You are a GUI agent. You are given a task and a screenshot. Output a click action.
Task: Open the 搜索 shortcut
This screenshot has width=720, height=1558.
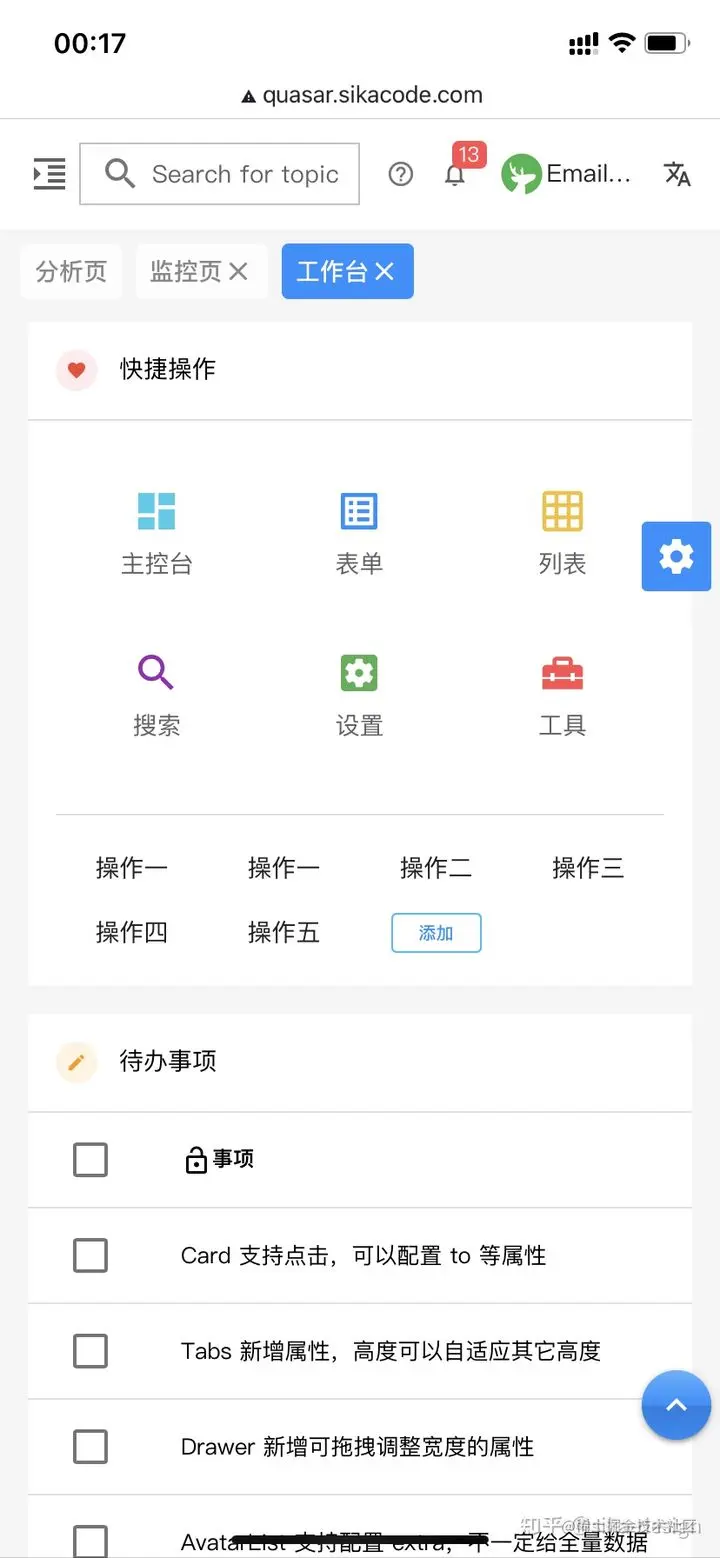click(x=156, y=694)
